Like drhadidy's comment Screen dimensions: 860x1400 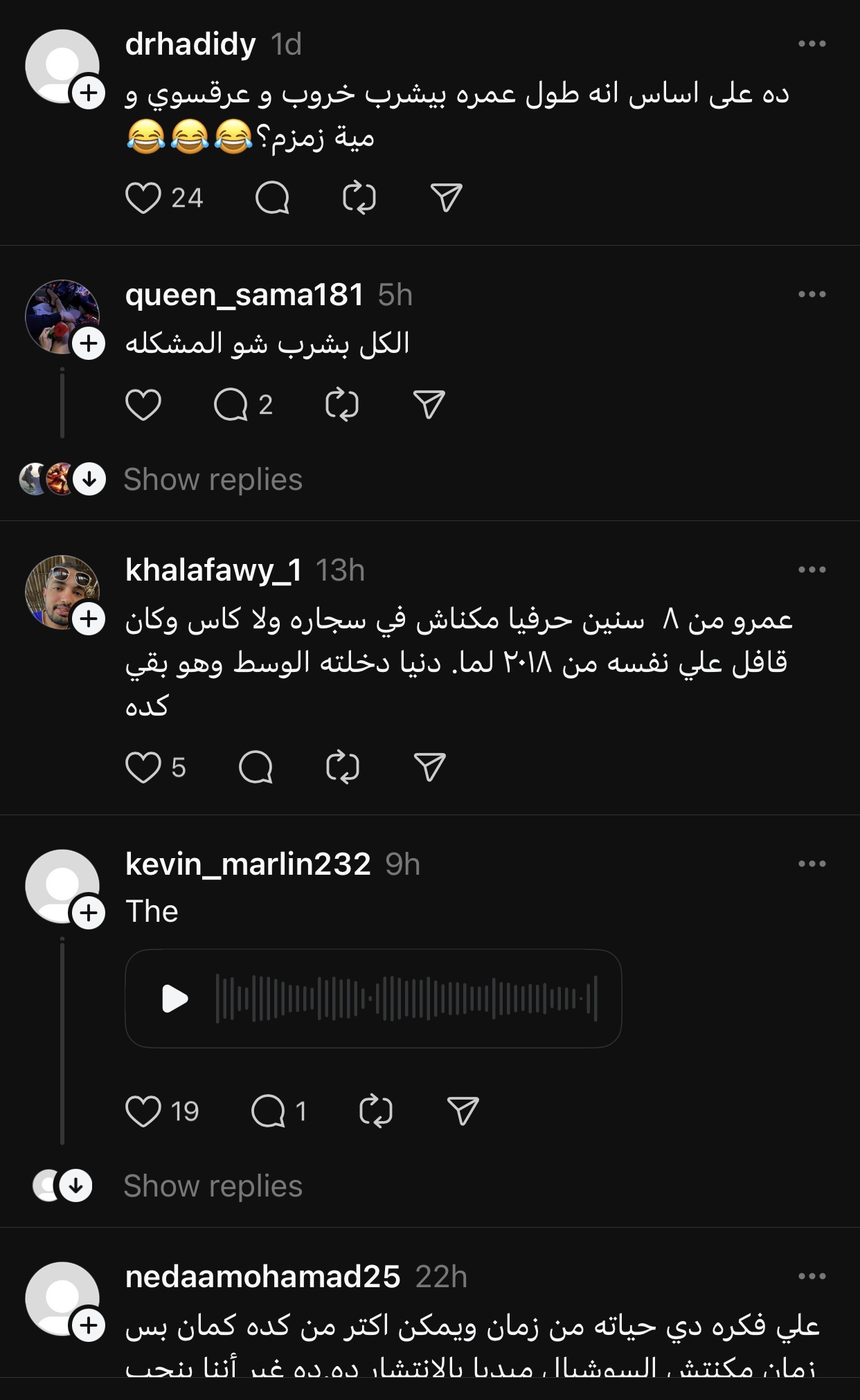[143, 198]
